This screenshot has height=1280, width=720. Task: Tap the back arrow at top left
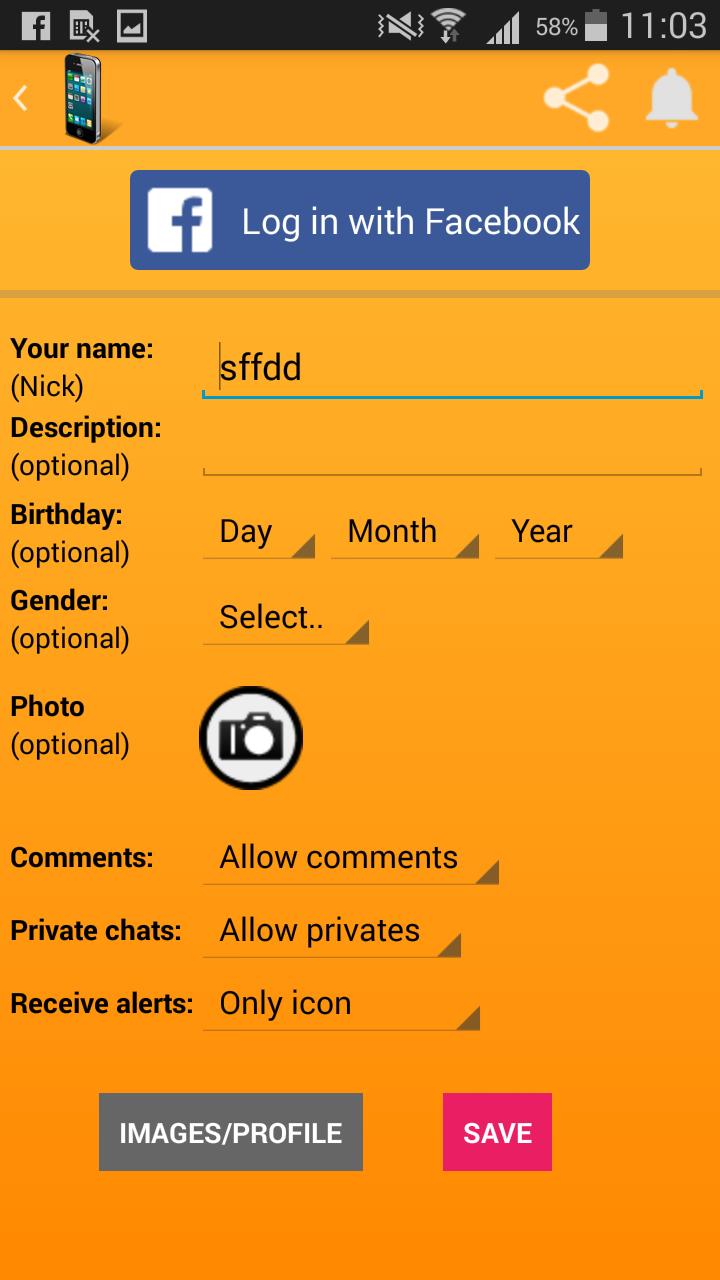[x=20, y=98]
